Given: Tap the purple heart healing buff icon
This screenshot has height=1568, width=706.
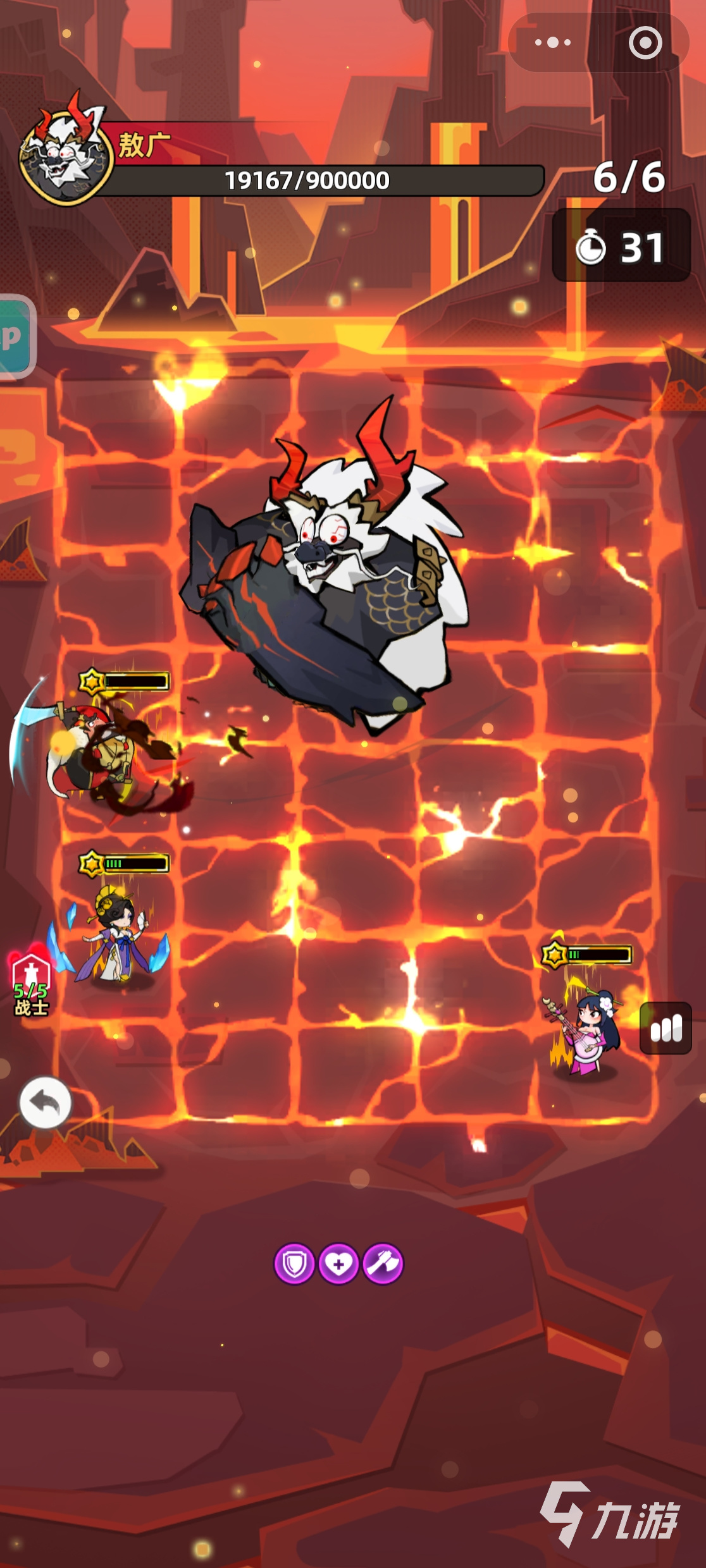Looking at the screenshot, I should pos(338,1264).
